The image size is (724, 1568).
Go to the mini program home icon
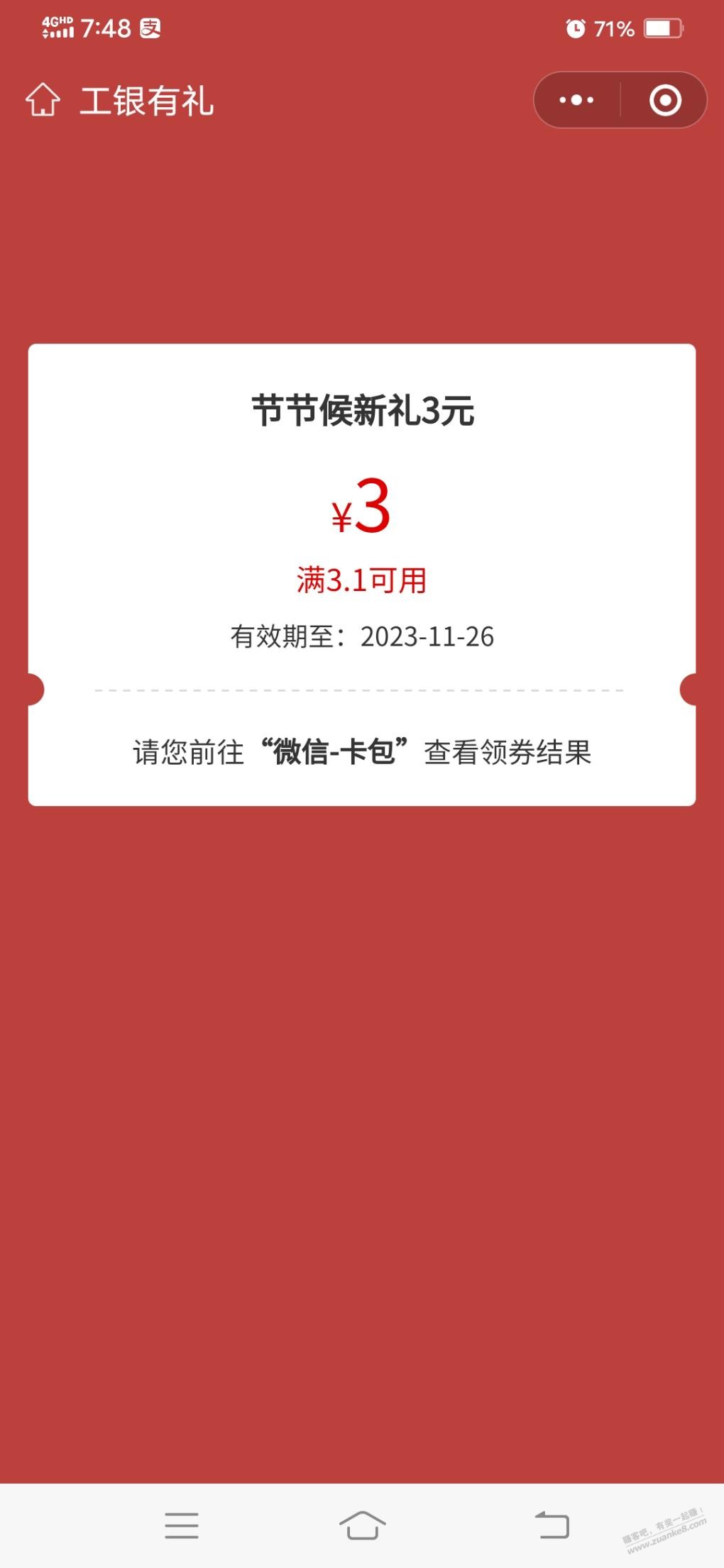tap(43, 100)
